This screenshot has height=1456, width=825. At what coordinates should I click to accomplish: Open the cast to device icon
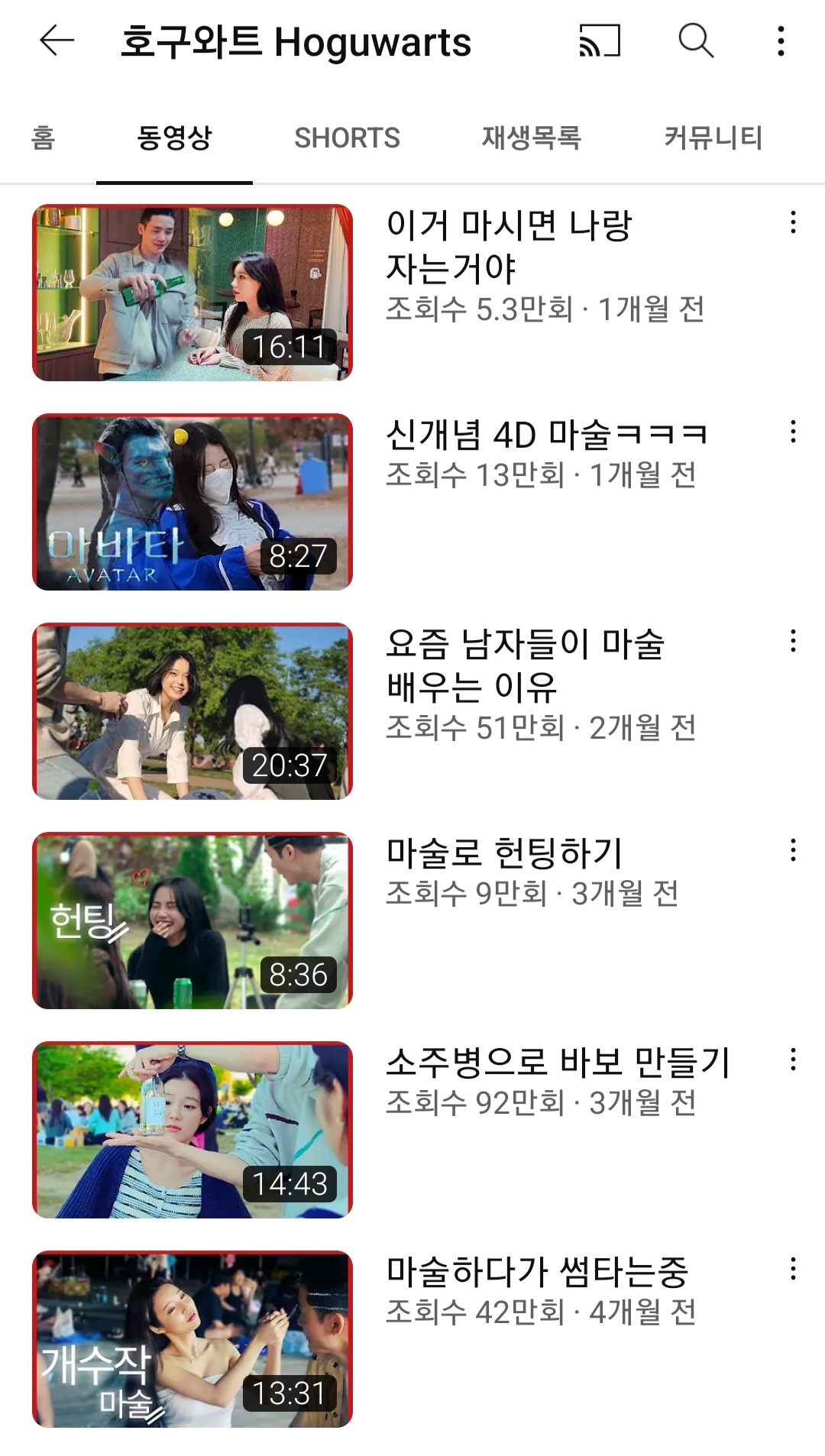coord(600,40)
